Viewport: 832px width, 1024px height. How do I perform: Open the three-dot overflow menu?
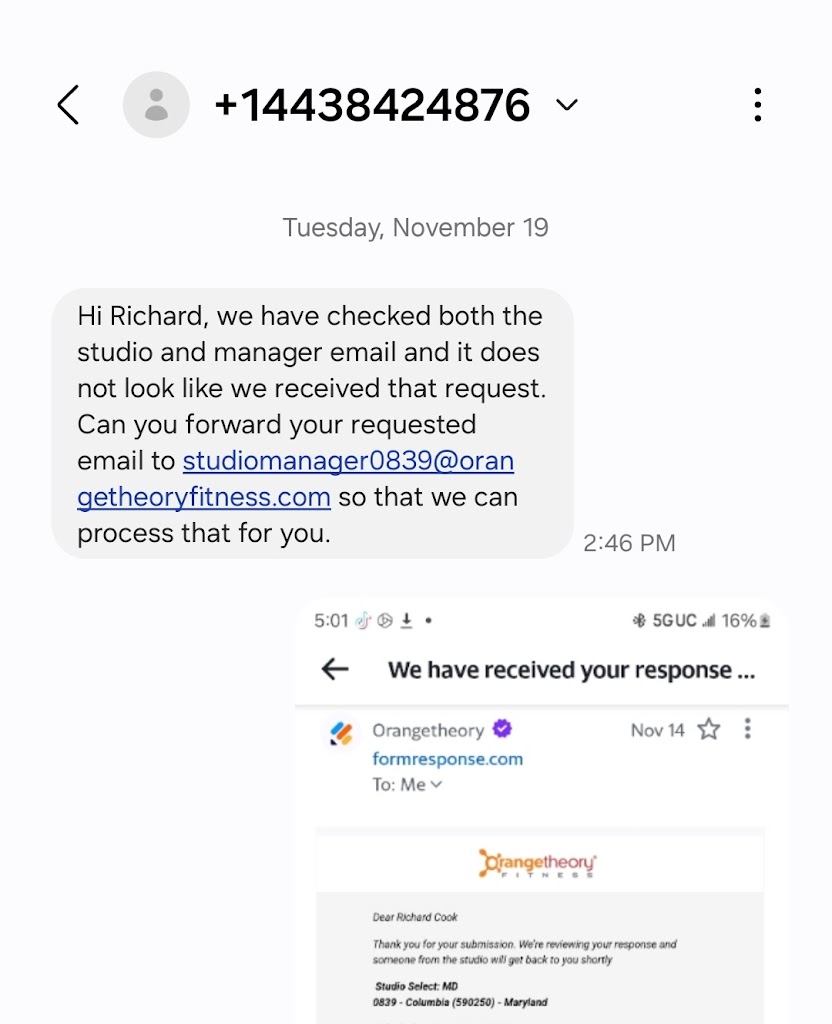(758, 105)
